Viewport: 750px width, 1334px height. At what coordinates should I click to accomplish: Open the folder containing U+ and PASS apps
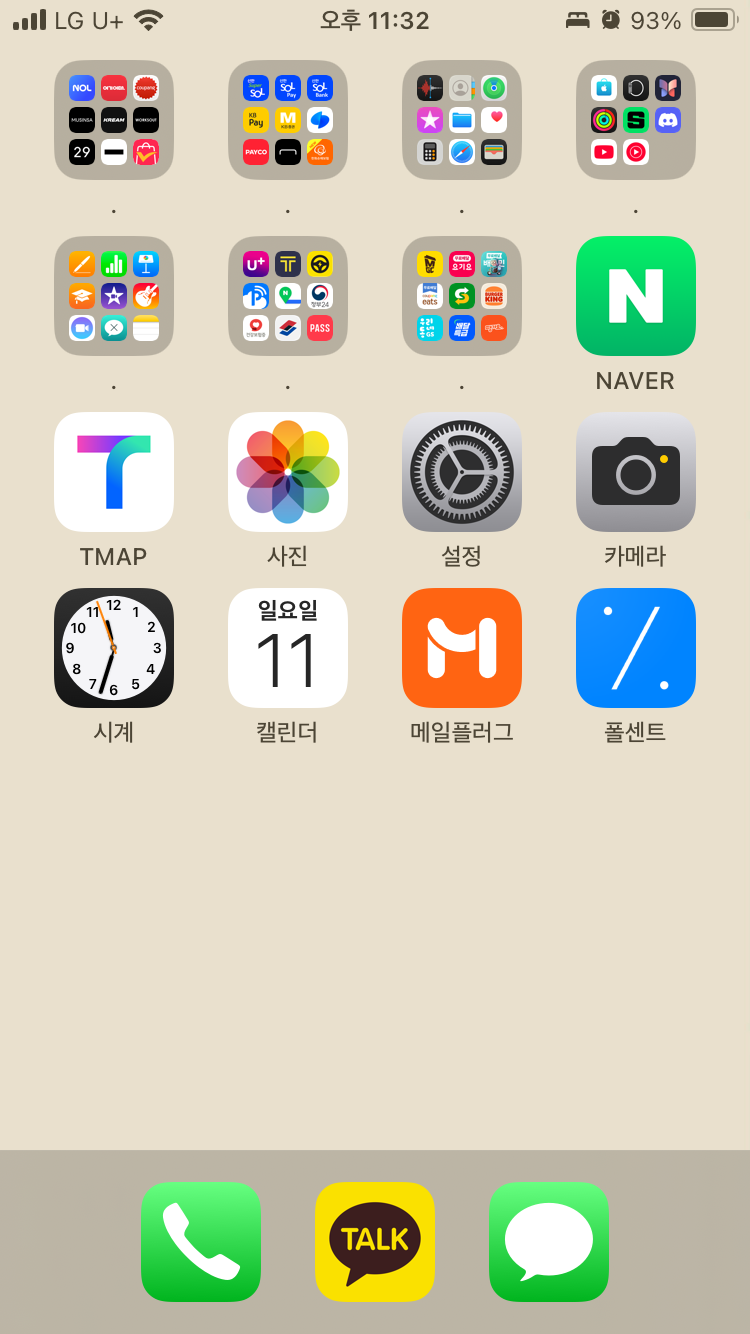288,296
